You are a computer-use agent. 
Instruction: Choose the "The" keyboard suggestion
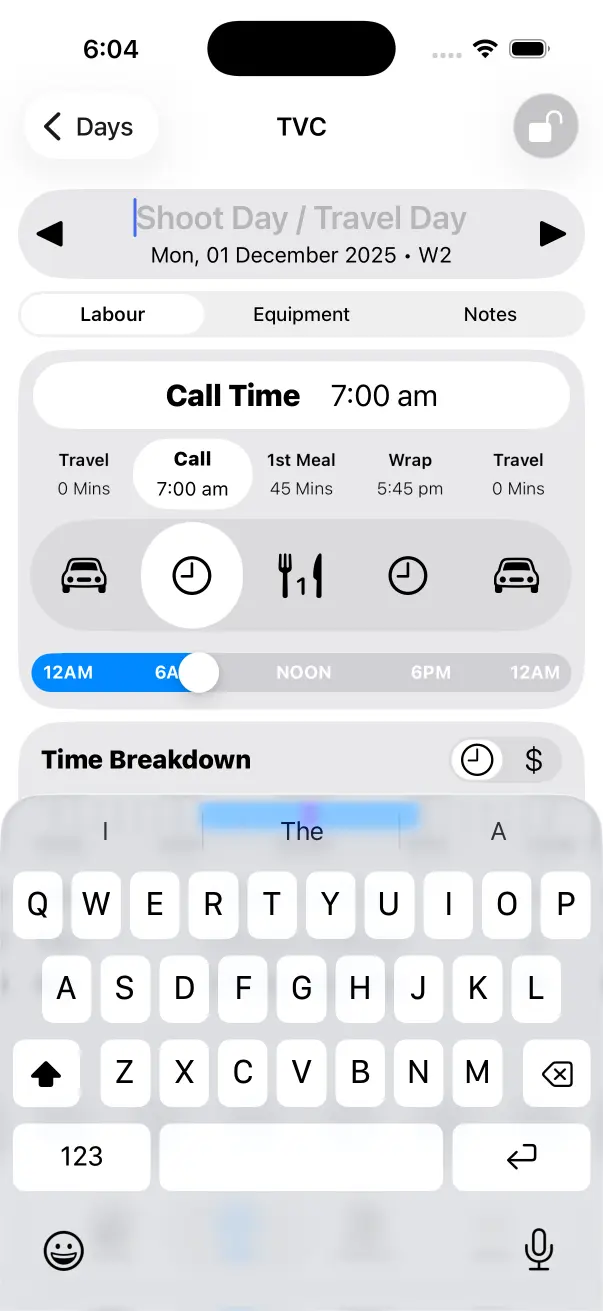pyautogui.click(x=301, y=831)
